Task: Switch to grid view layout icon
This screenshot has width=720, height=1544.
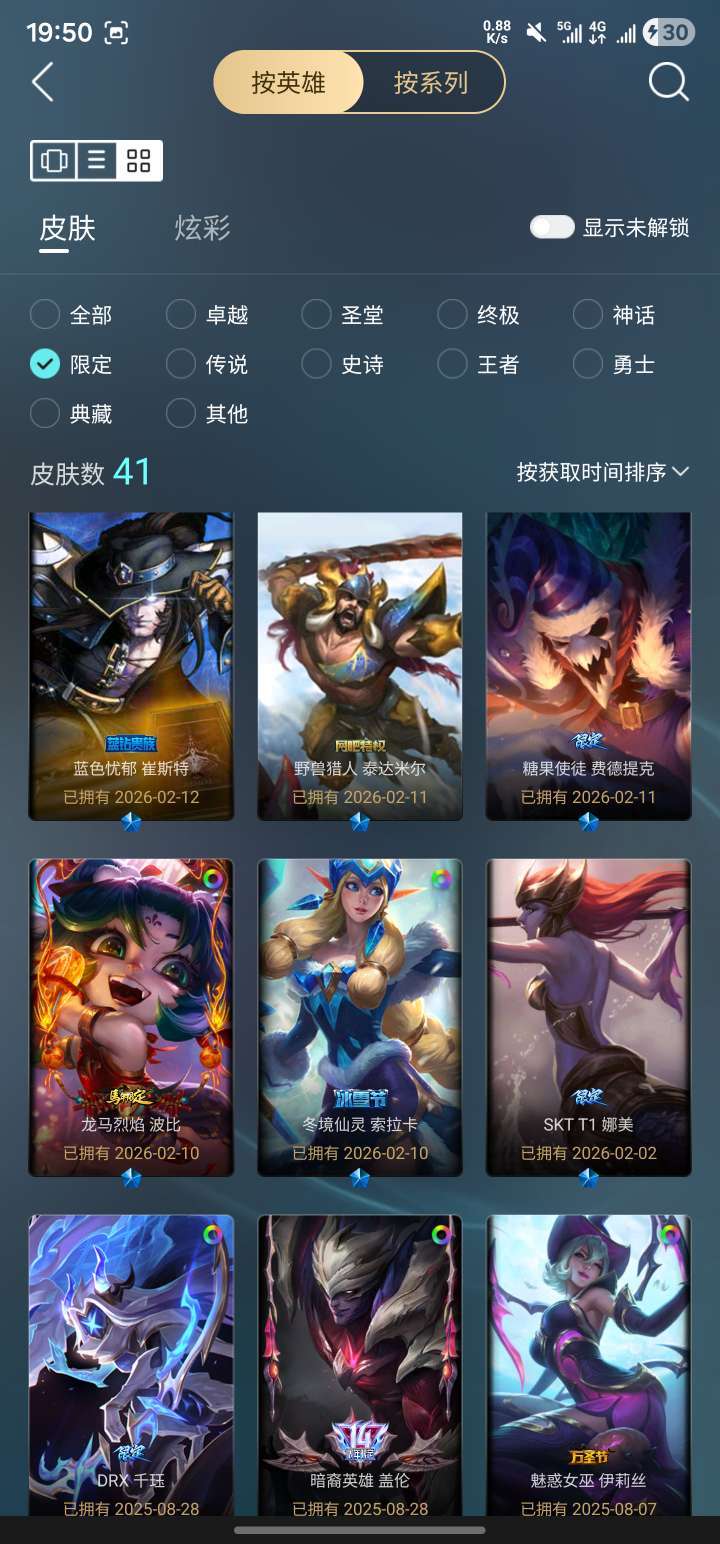Action: tap(139, 160)
